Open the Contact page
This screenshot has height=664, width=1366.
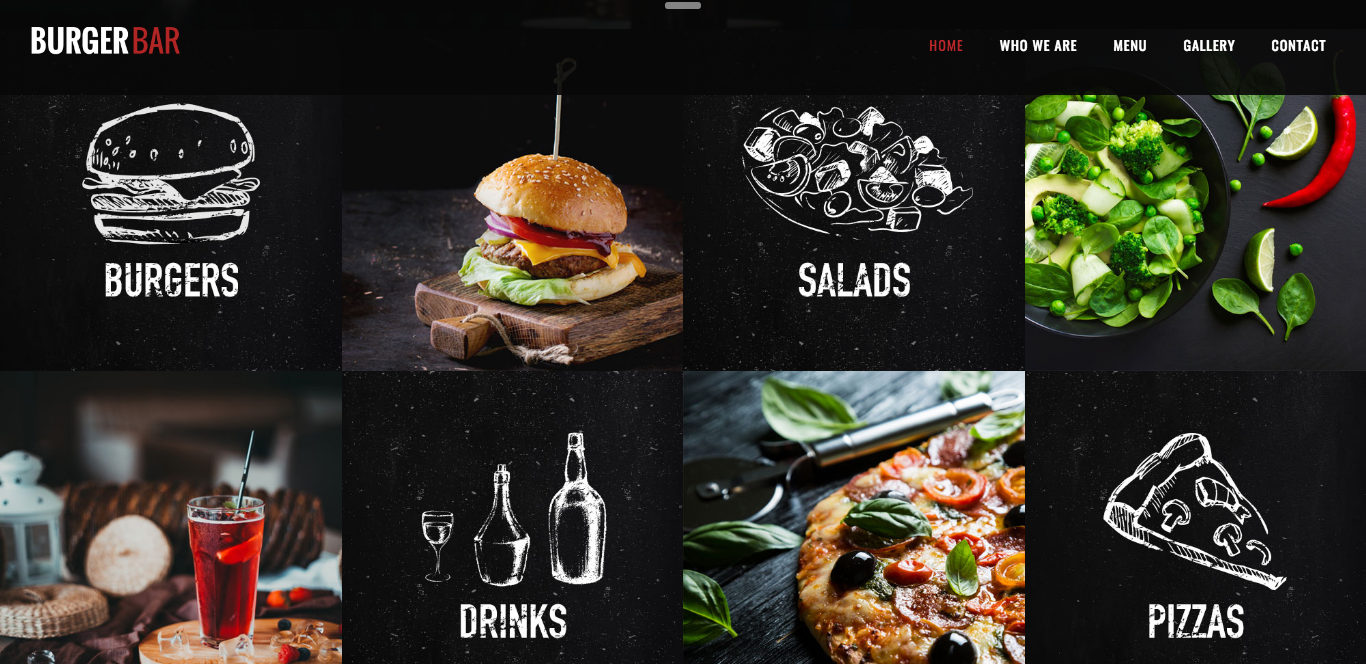pos(1297,46)
